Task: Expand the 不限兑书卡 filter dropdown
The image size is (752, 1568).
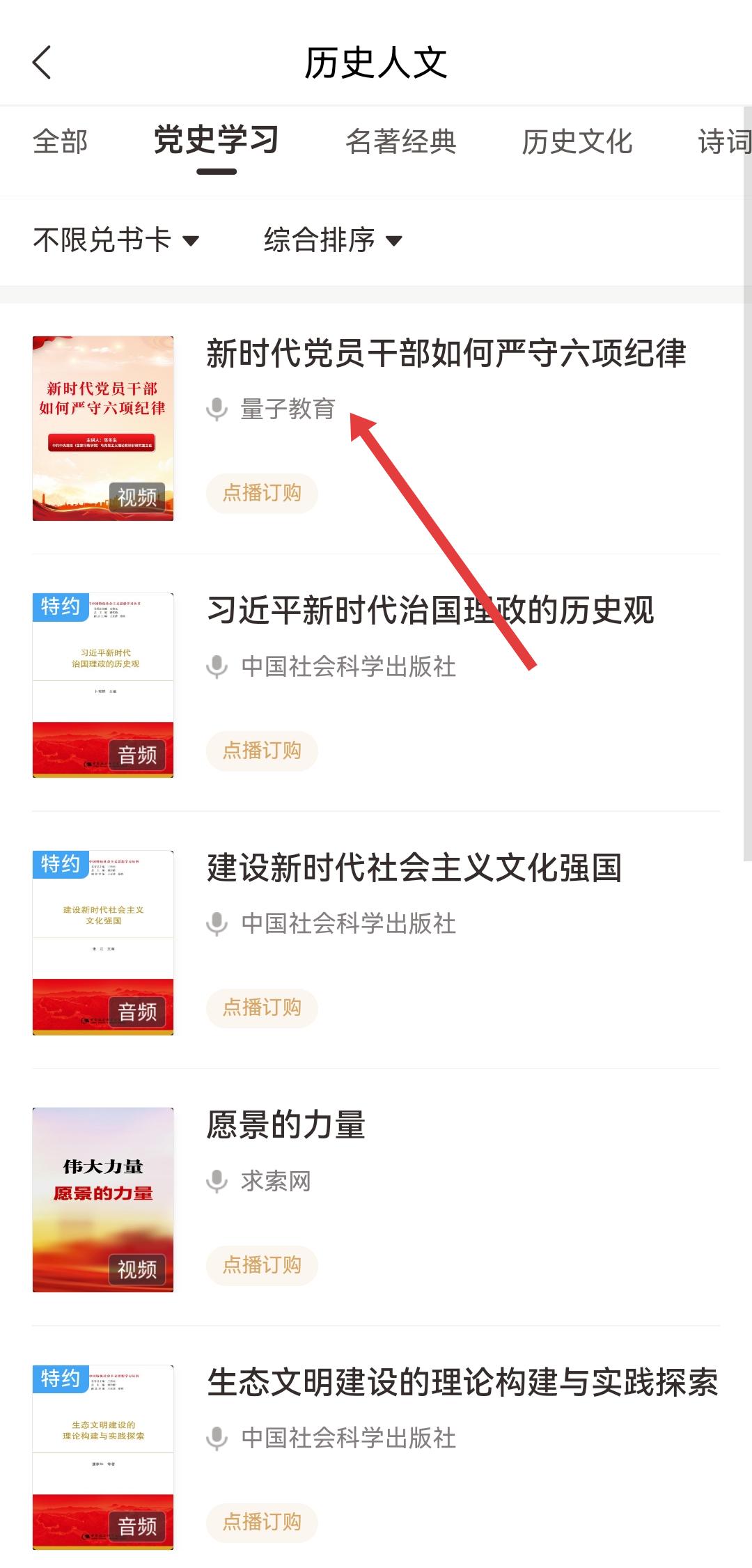Action: tap(116, 240)
